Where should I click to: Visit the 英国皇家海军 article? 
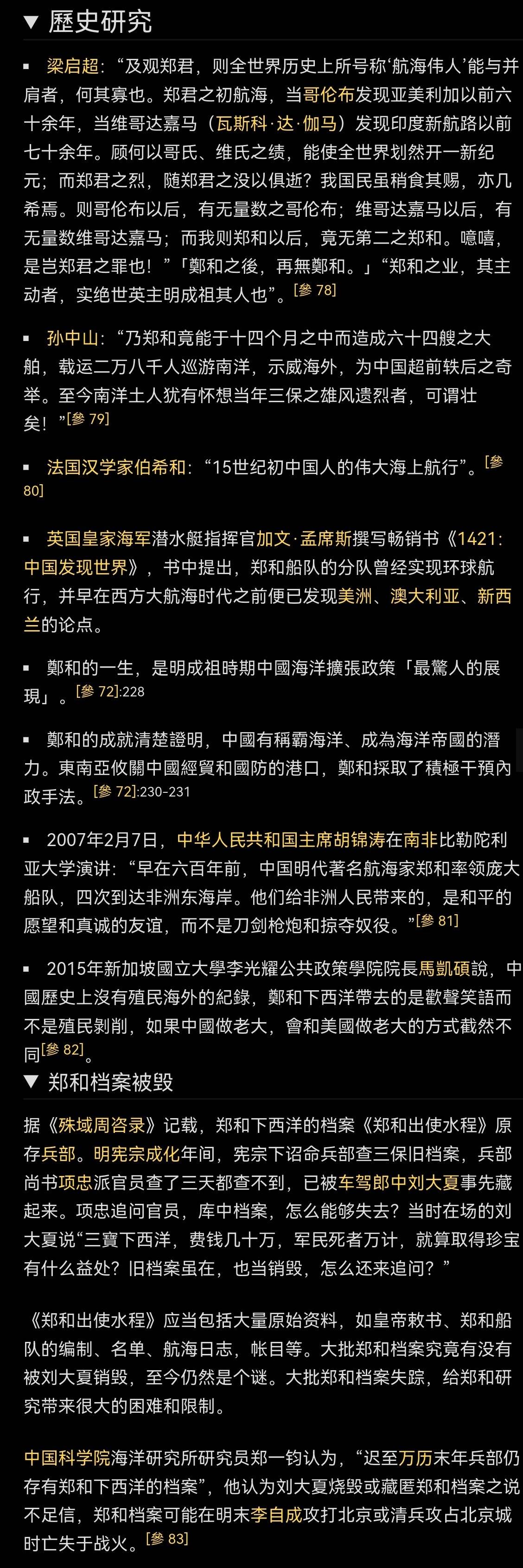[x=99, y=539]
